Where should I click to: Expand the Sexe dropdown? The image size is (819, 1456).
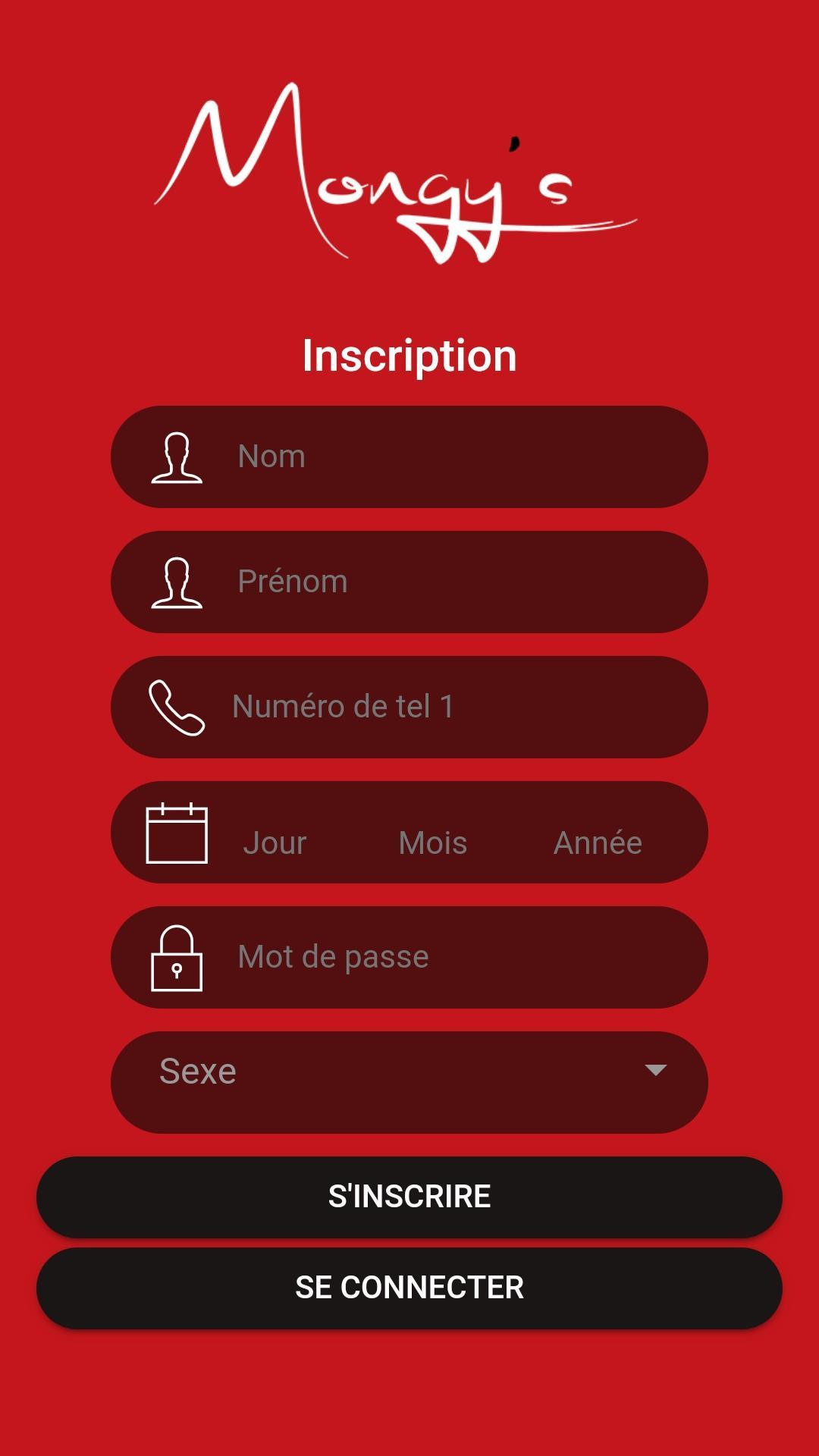(409, 1072)
